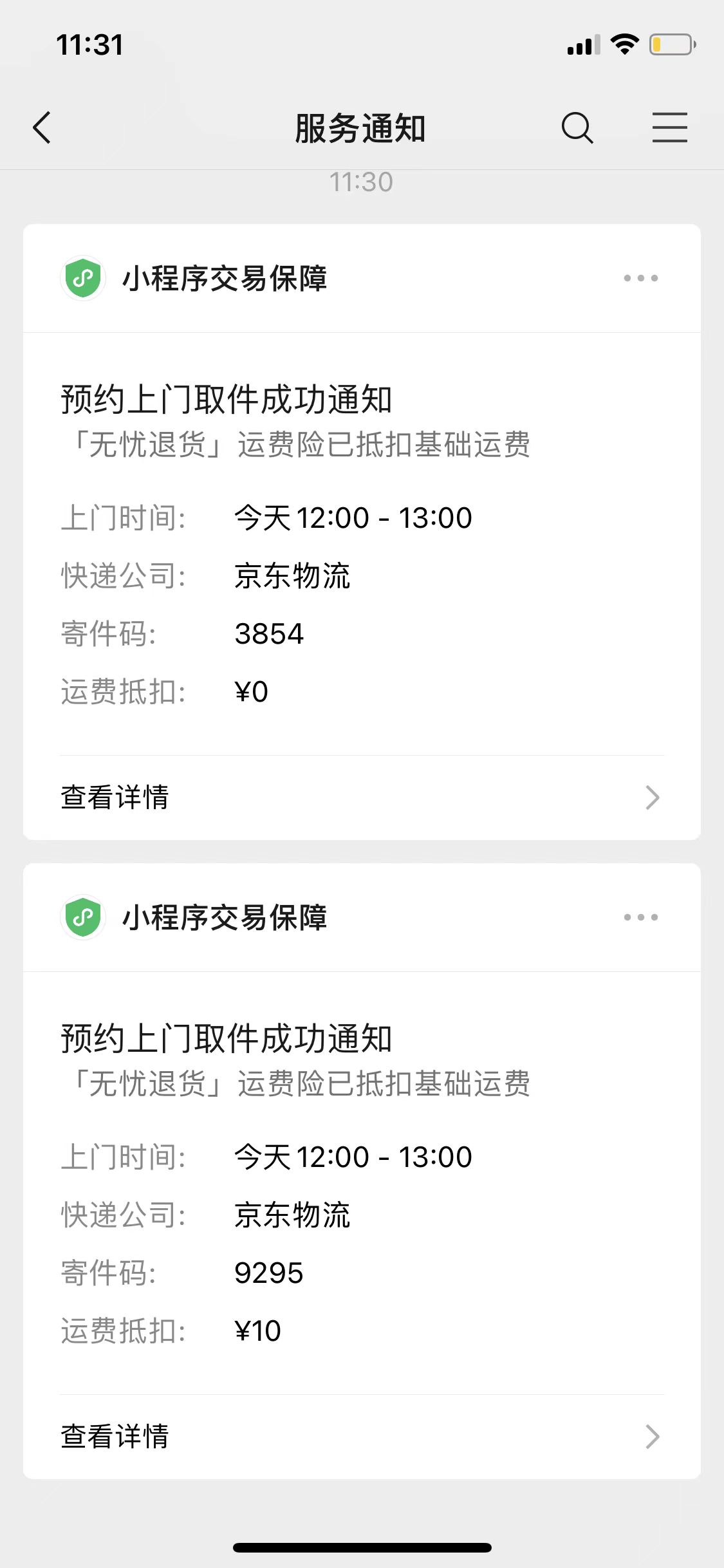View 查看详情 for pickup code 9295
724x1568 pixels.
pyautogui.click(x=362, y=1437)
